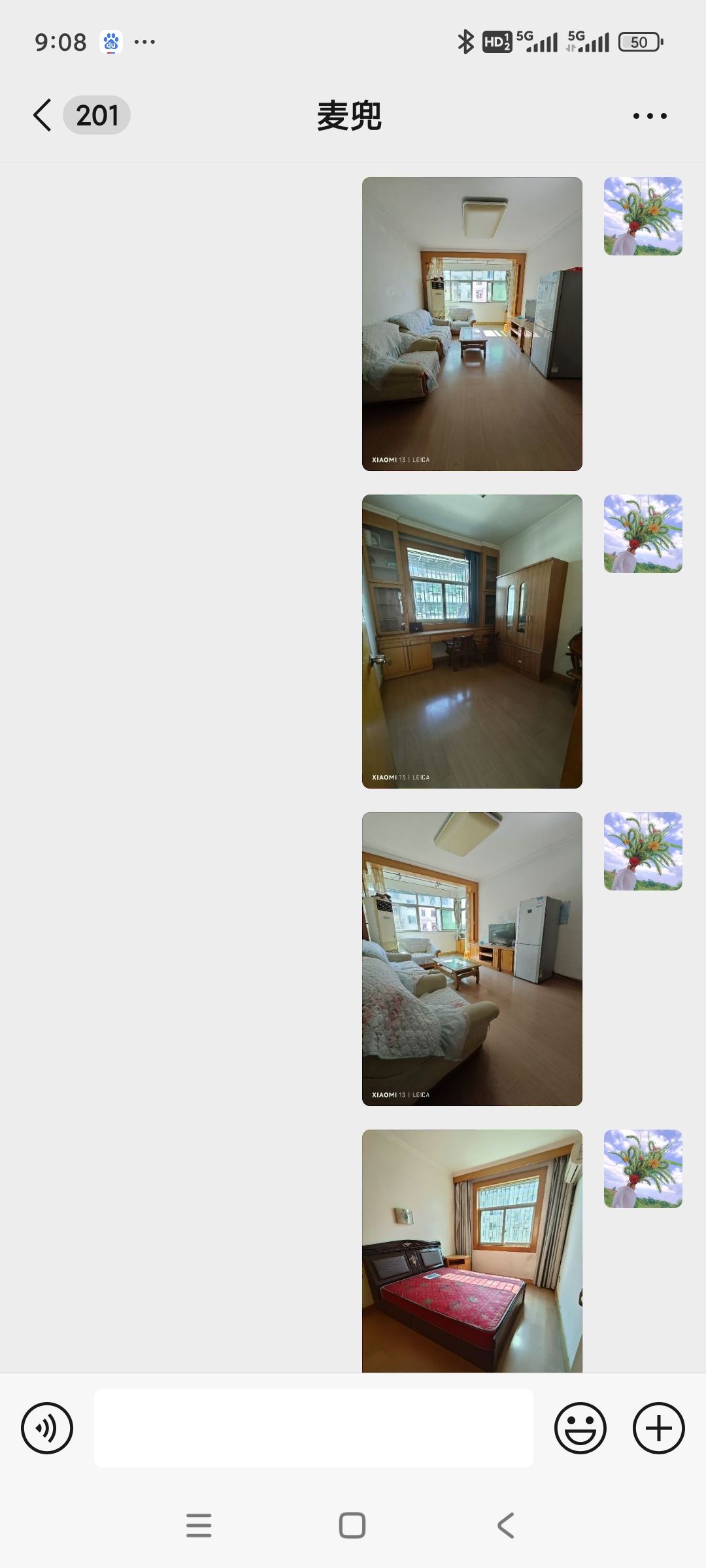Open the chat info overflow menu
Image resolution: width=706 pixels, height=1568 pixels.
click(650, 116)
